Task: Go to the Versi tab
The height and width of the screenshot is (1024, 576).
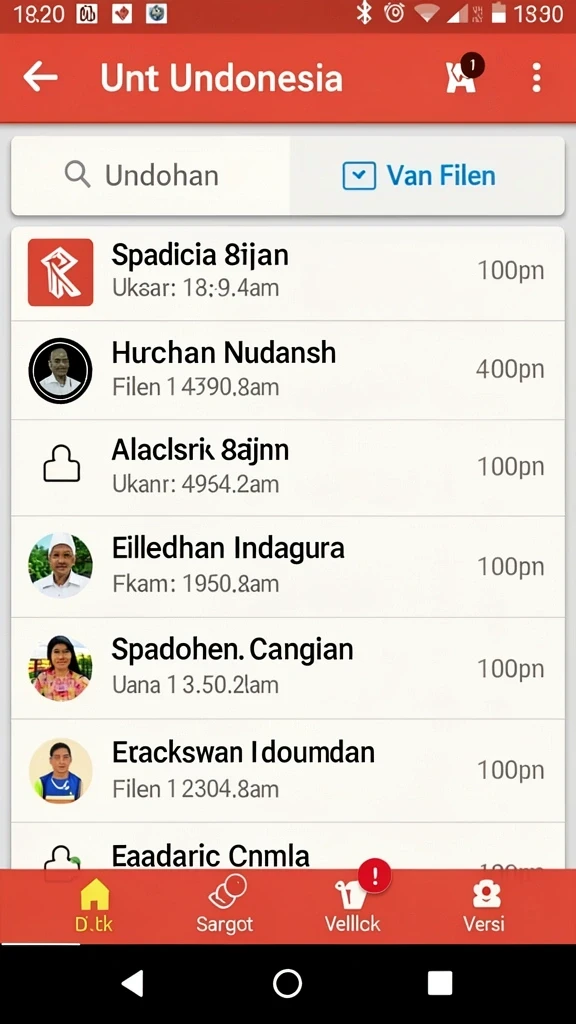Action: pos(484,906)
